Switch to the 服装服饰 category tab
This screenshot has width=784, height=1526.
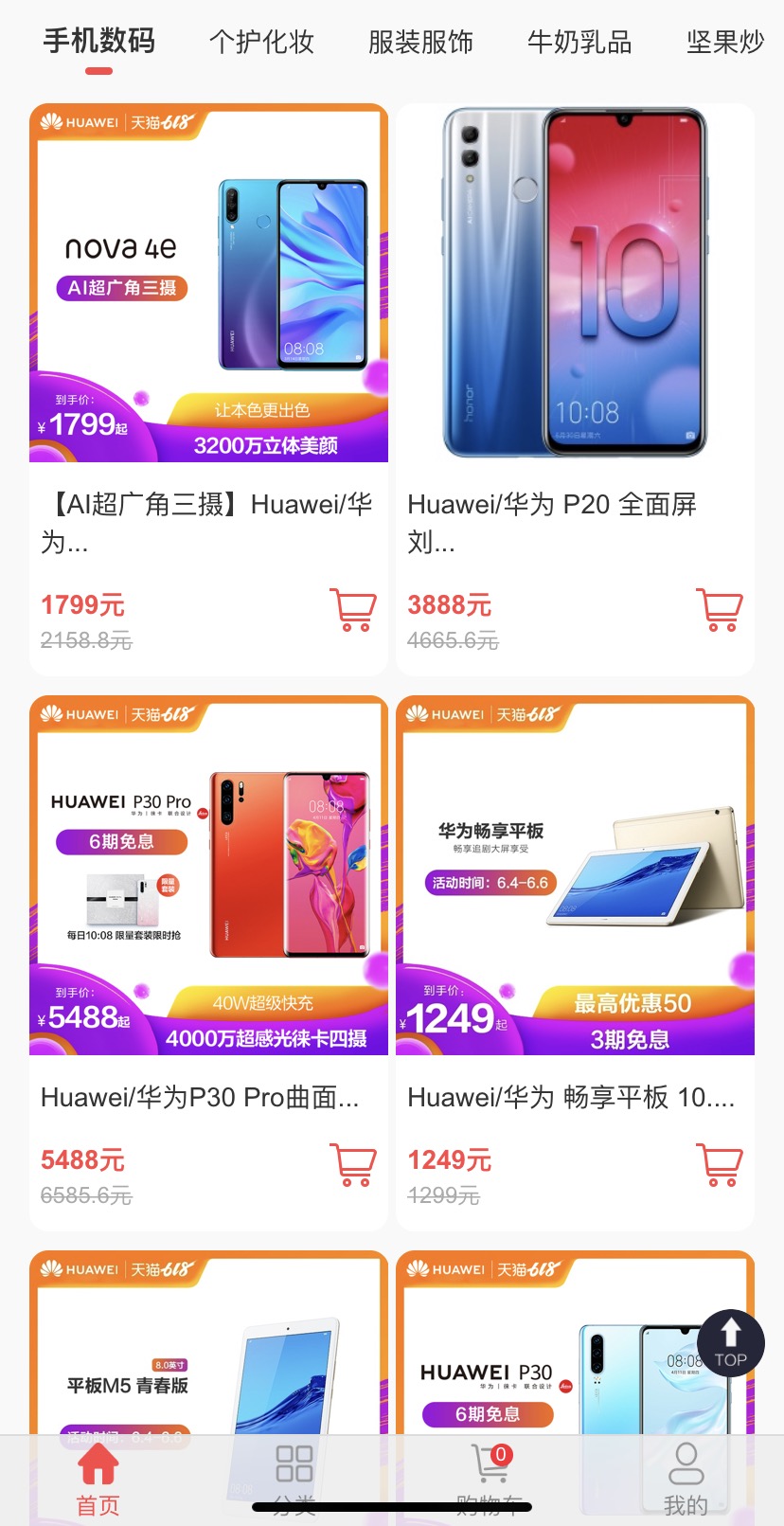[420, 43]
